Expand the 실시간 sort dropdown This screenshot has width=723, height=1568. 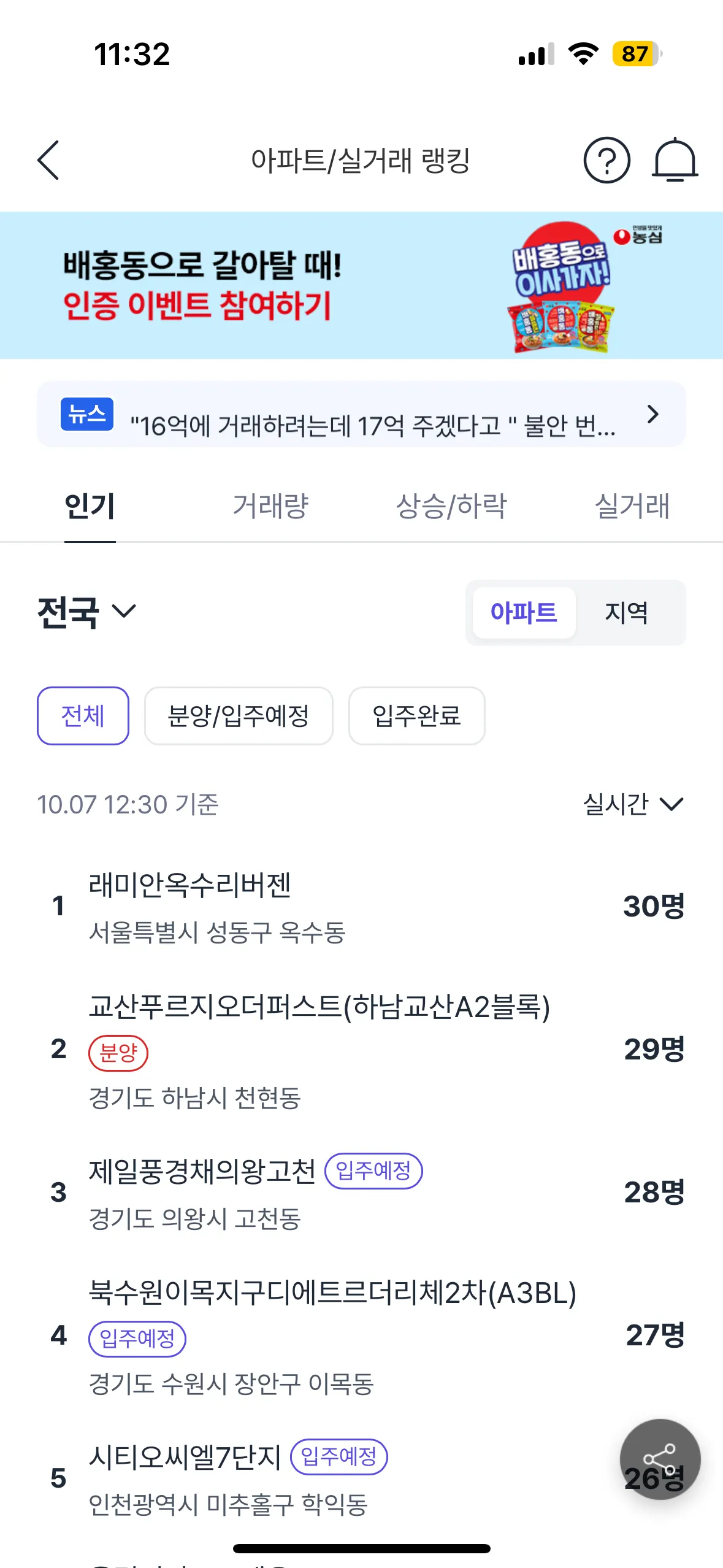click(x=632, y=804)
